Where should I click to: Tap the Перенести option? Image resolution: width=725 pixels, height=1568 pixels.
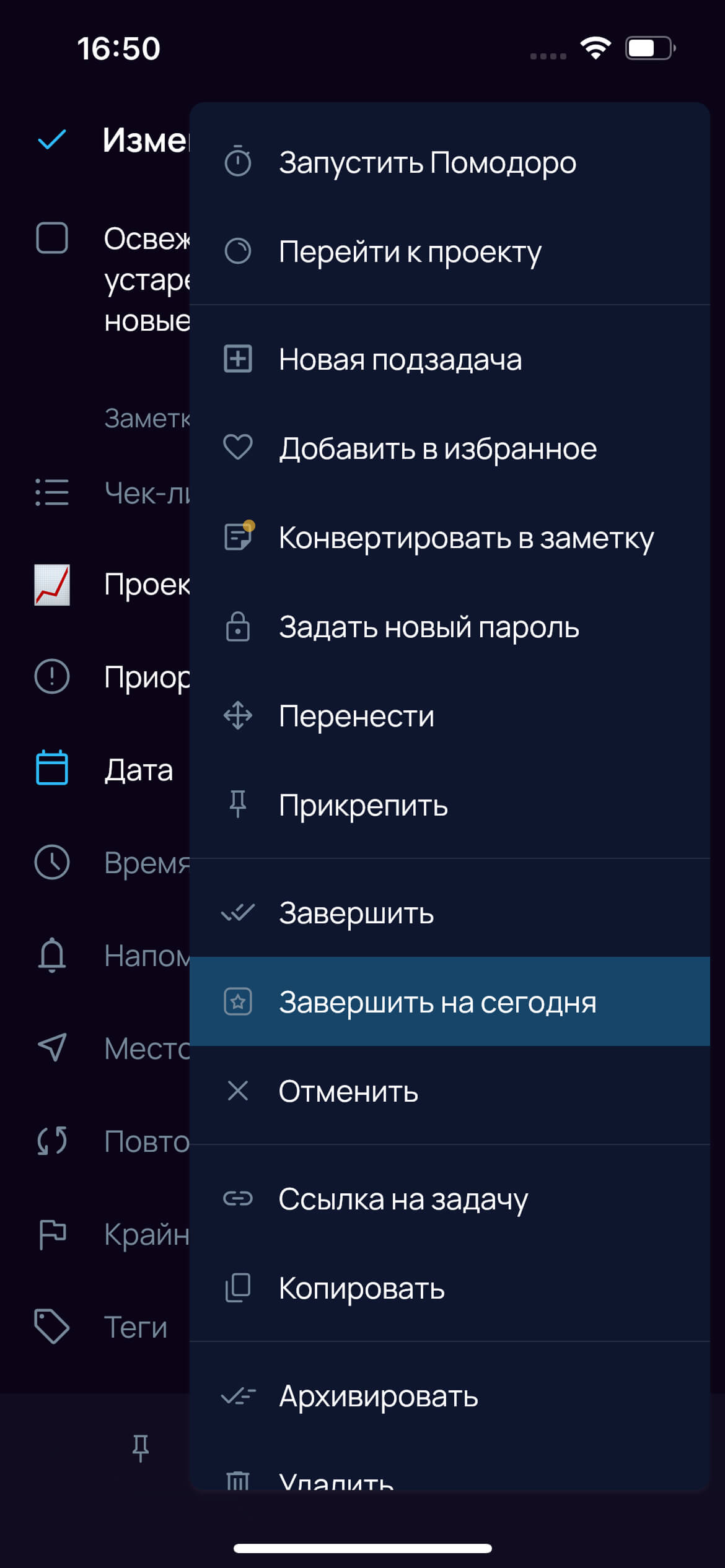point(450,716)
